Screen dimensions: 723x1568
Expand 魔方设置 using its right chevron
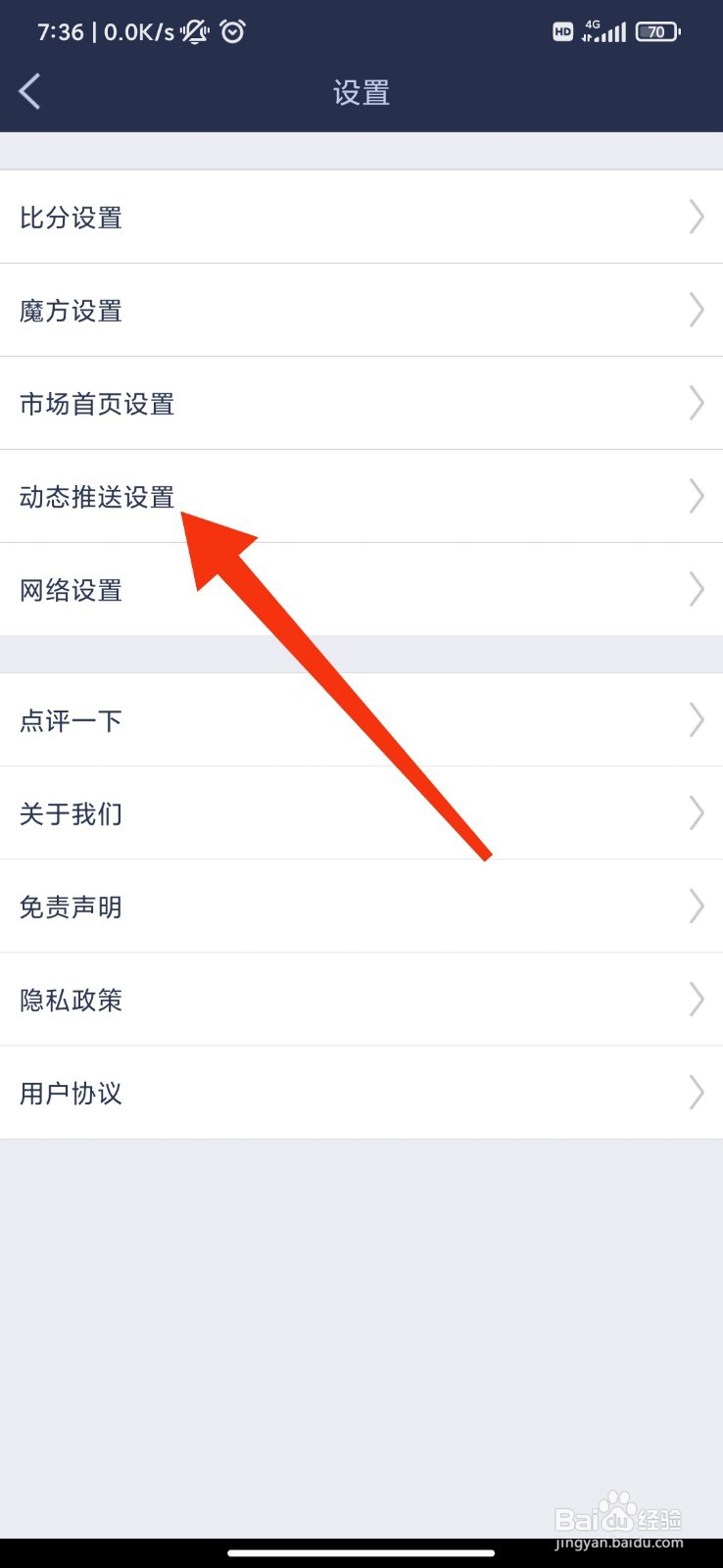[696, 311]
